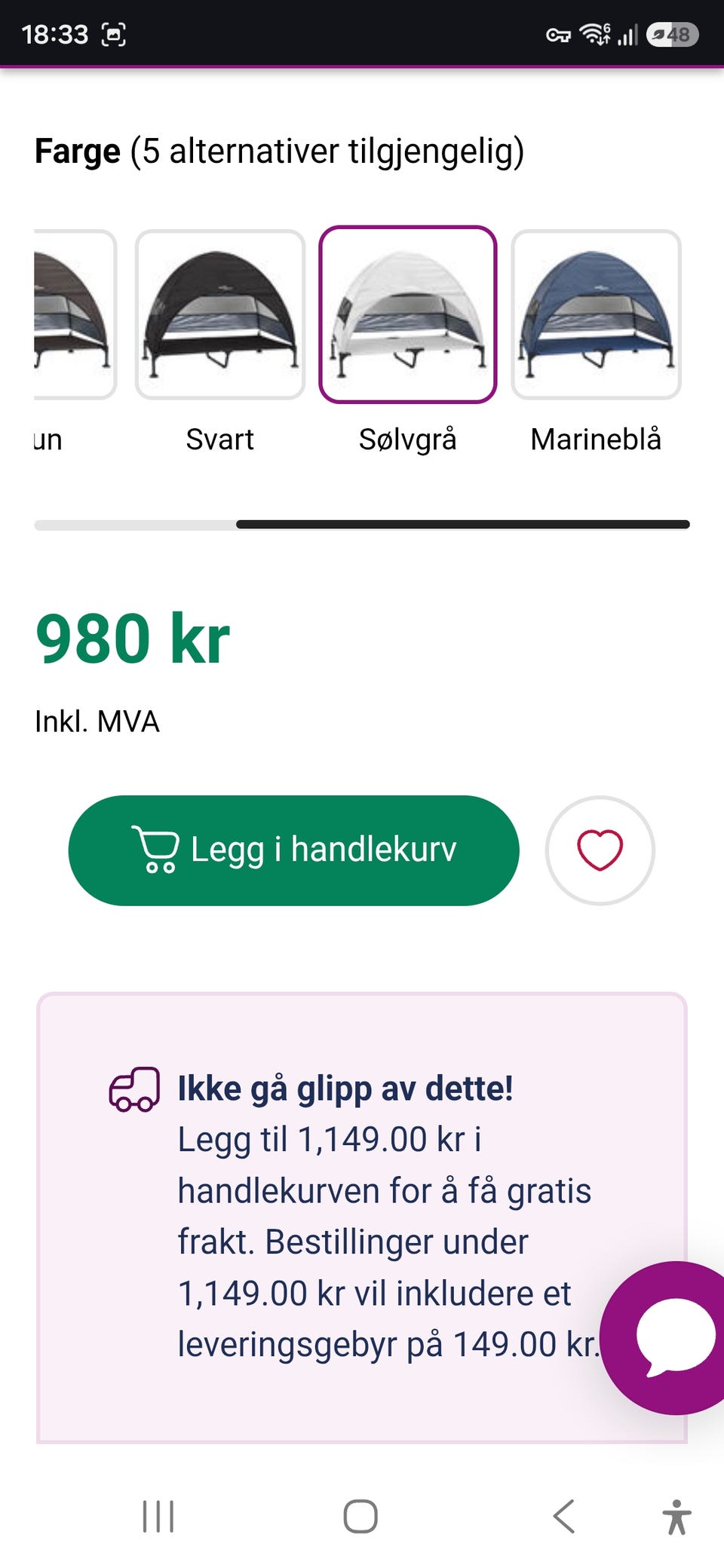Image resolution: width=724 pixels, height=1568 pixels.
Task: Tap Legg i handlekurv button
Action: [293, 850]
